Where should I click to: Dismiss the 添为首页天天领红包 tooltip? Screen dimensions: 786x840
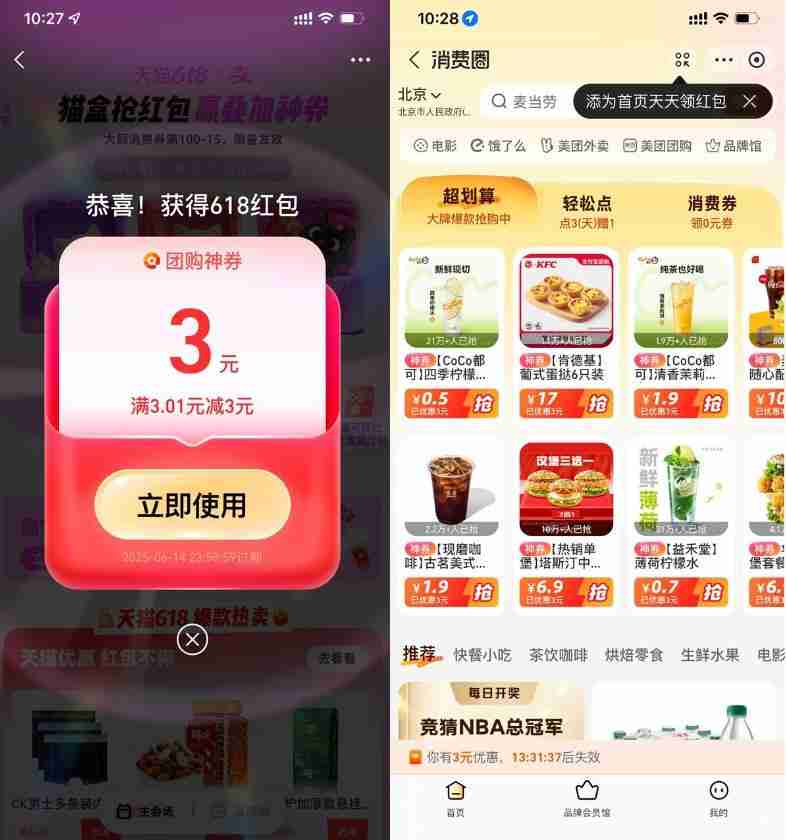click(x=750, y=101)
